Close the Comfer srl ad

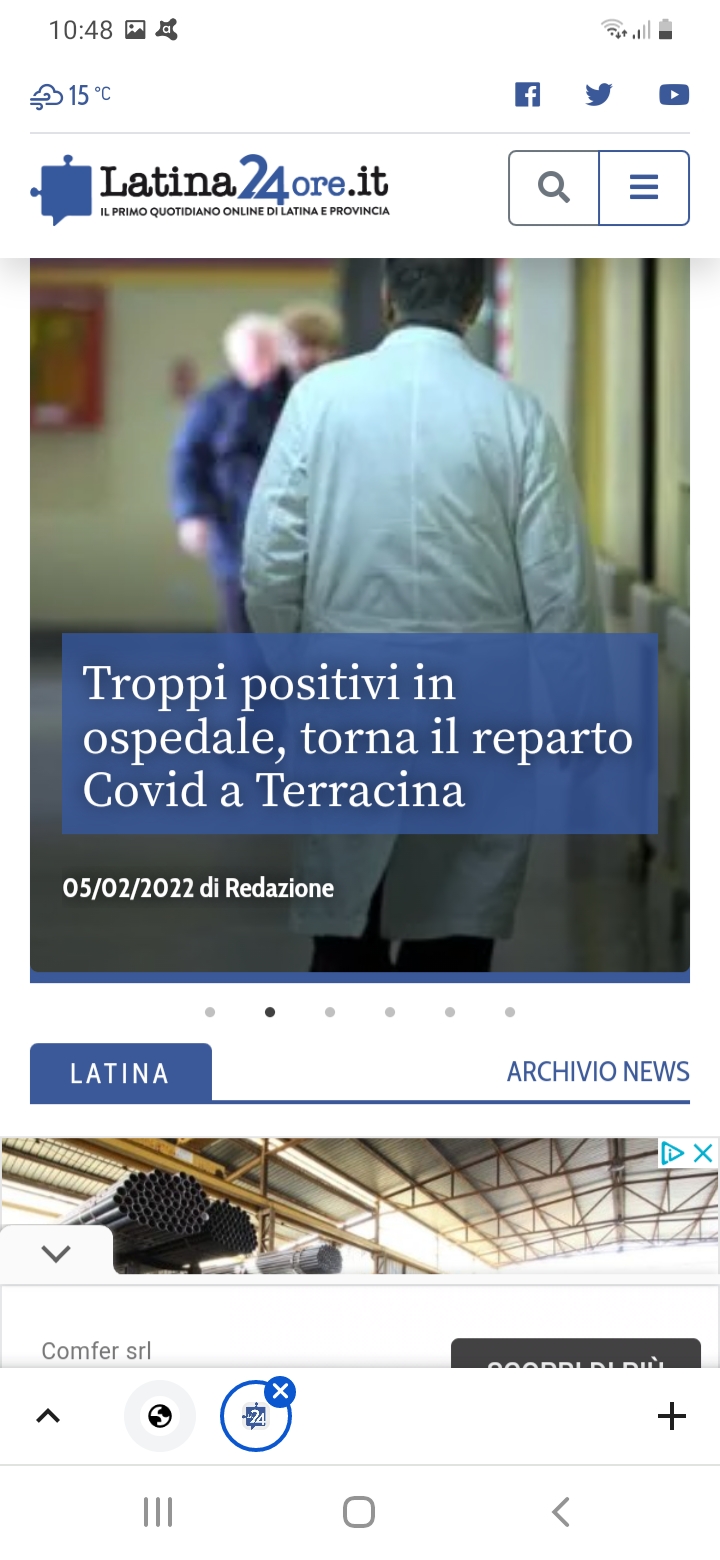coord(704,1153)
